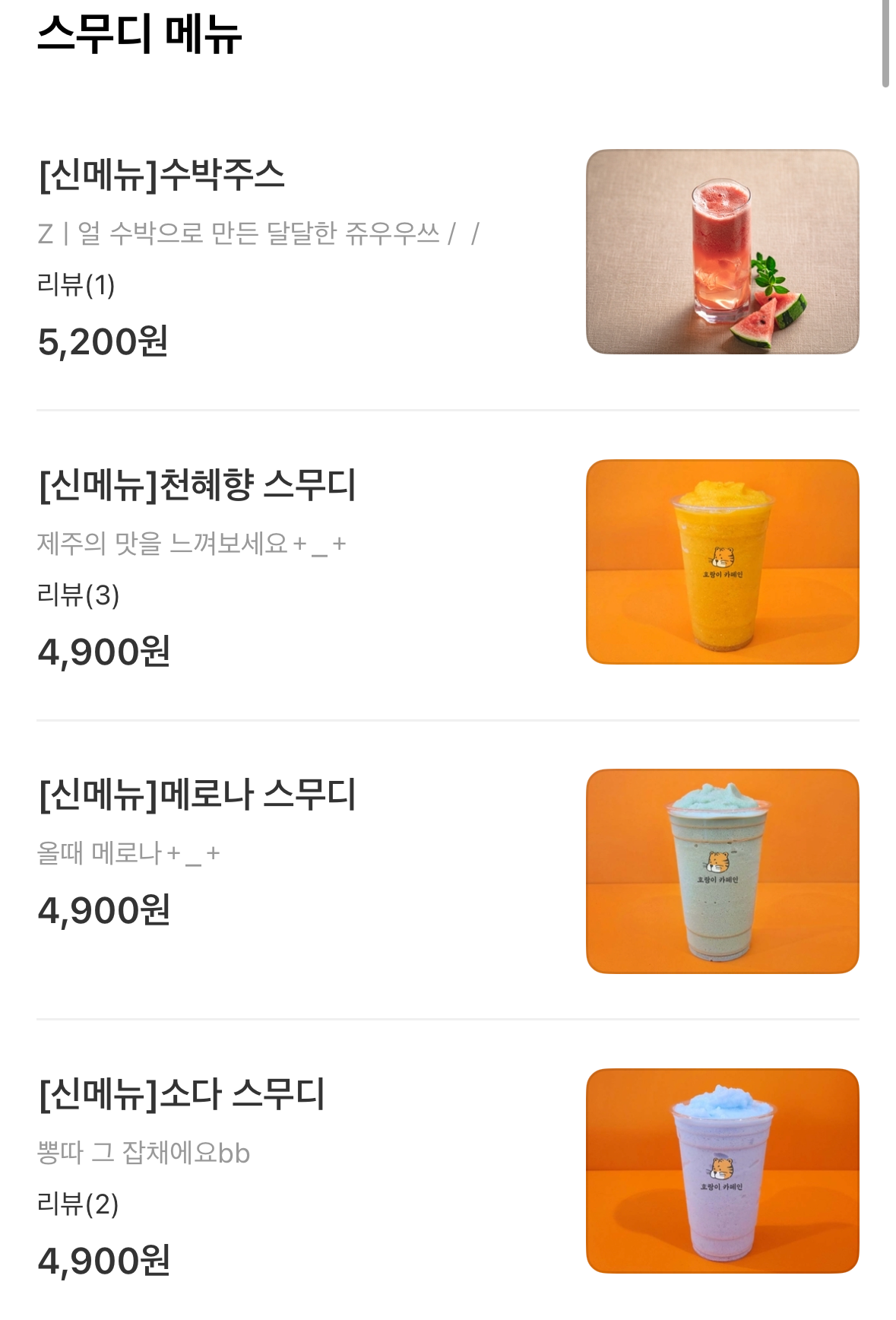The image size is (896, 1320).
Task: Select the [신메뉴]천혜향 스무디 row
Action: click(197, 485)
